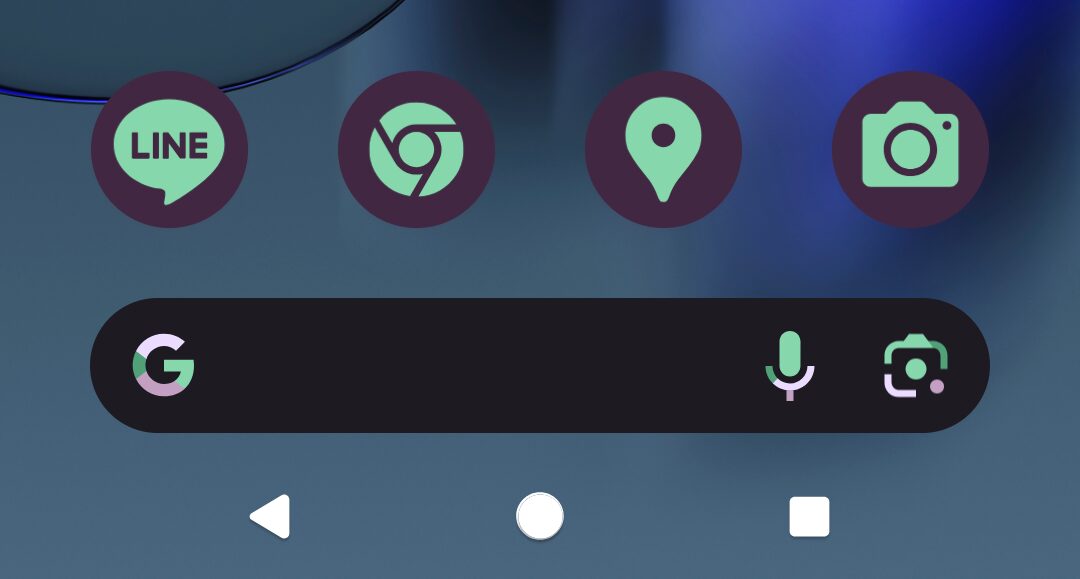Tap the home navigation button
This screenshot has height=579, width=1080.
coord(540,517)
